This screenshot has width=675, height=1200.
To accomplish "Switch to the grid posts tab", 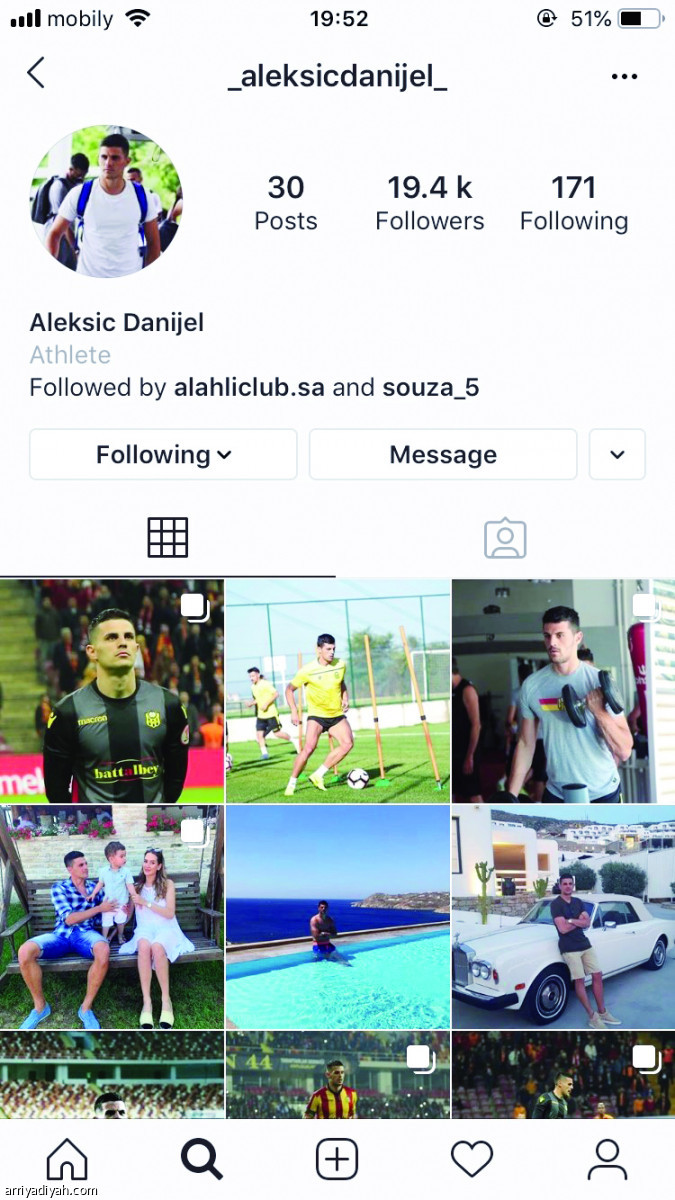I will [167, 538].
